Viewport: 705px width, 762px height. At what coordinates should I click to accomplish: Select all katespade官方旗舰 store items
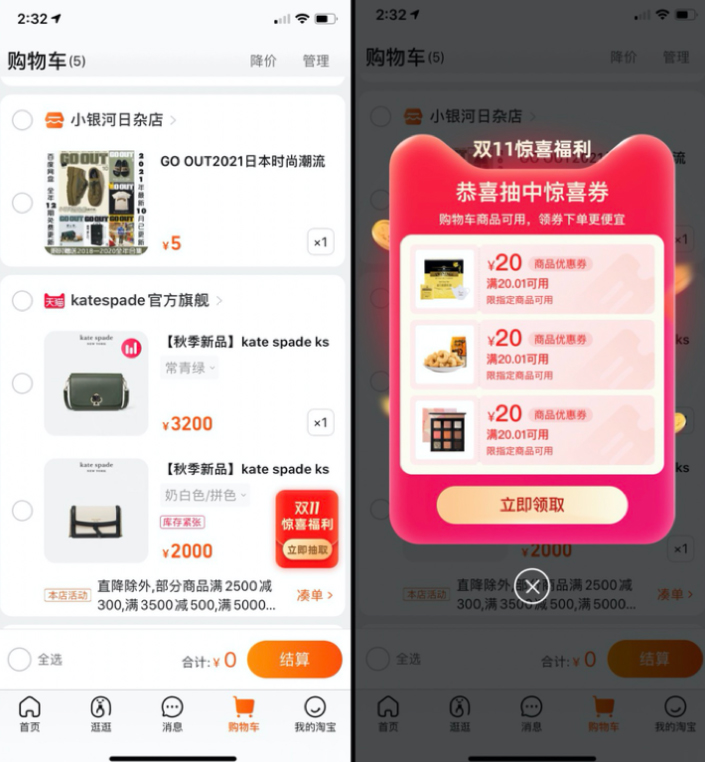22,300
